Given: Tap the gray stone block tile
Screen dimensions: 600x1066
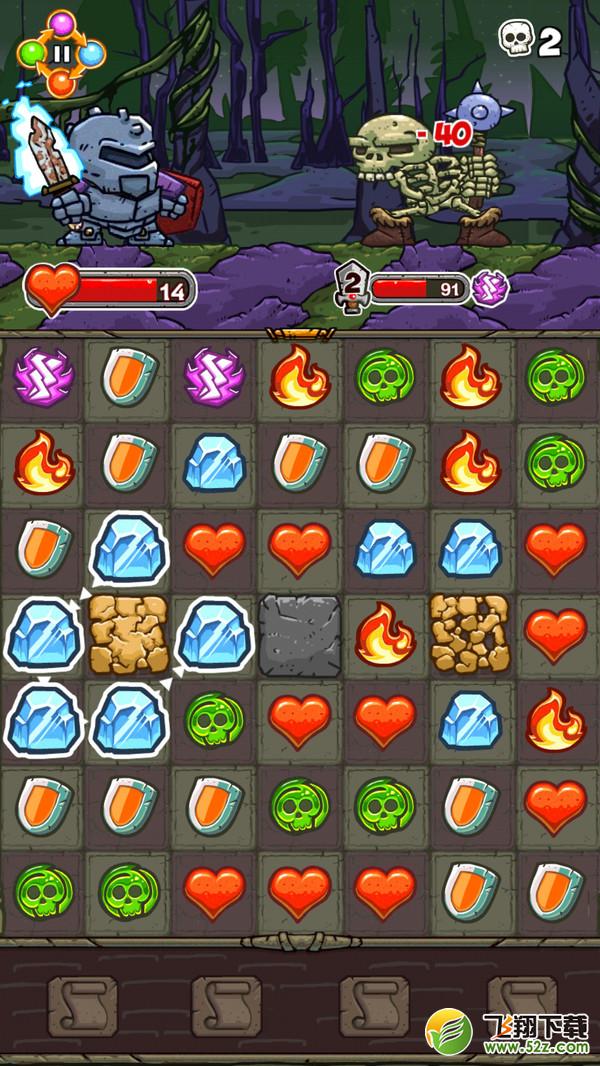Looking at the screenshot, I should click(300, 635).
